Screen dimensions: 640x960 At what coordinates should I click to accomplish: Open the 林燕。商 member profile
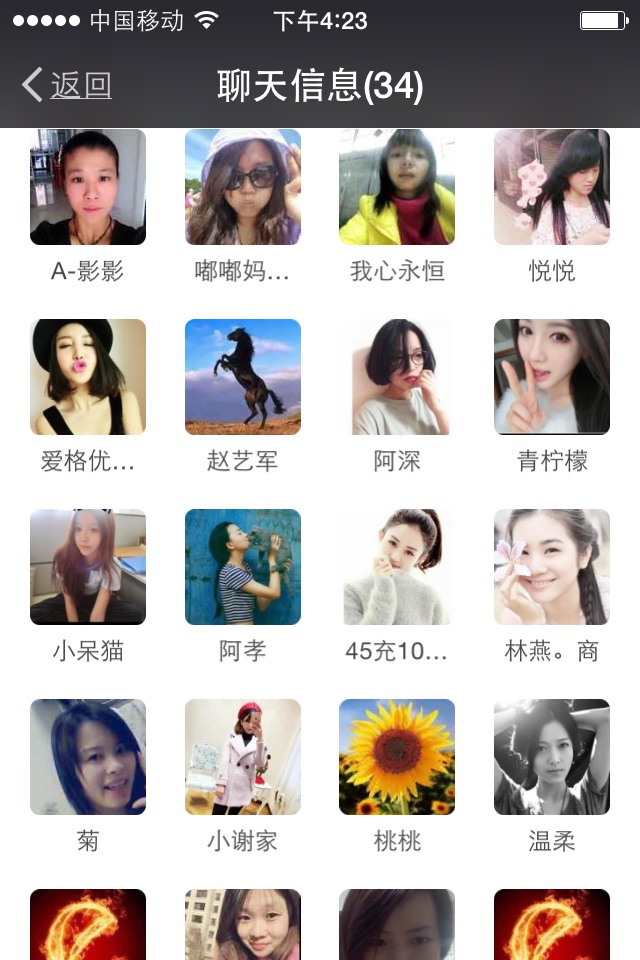[x=552, y=567]
